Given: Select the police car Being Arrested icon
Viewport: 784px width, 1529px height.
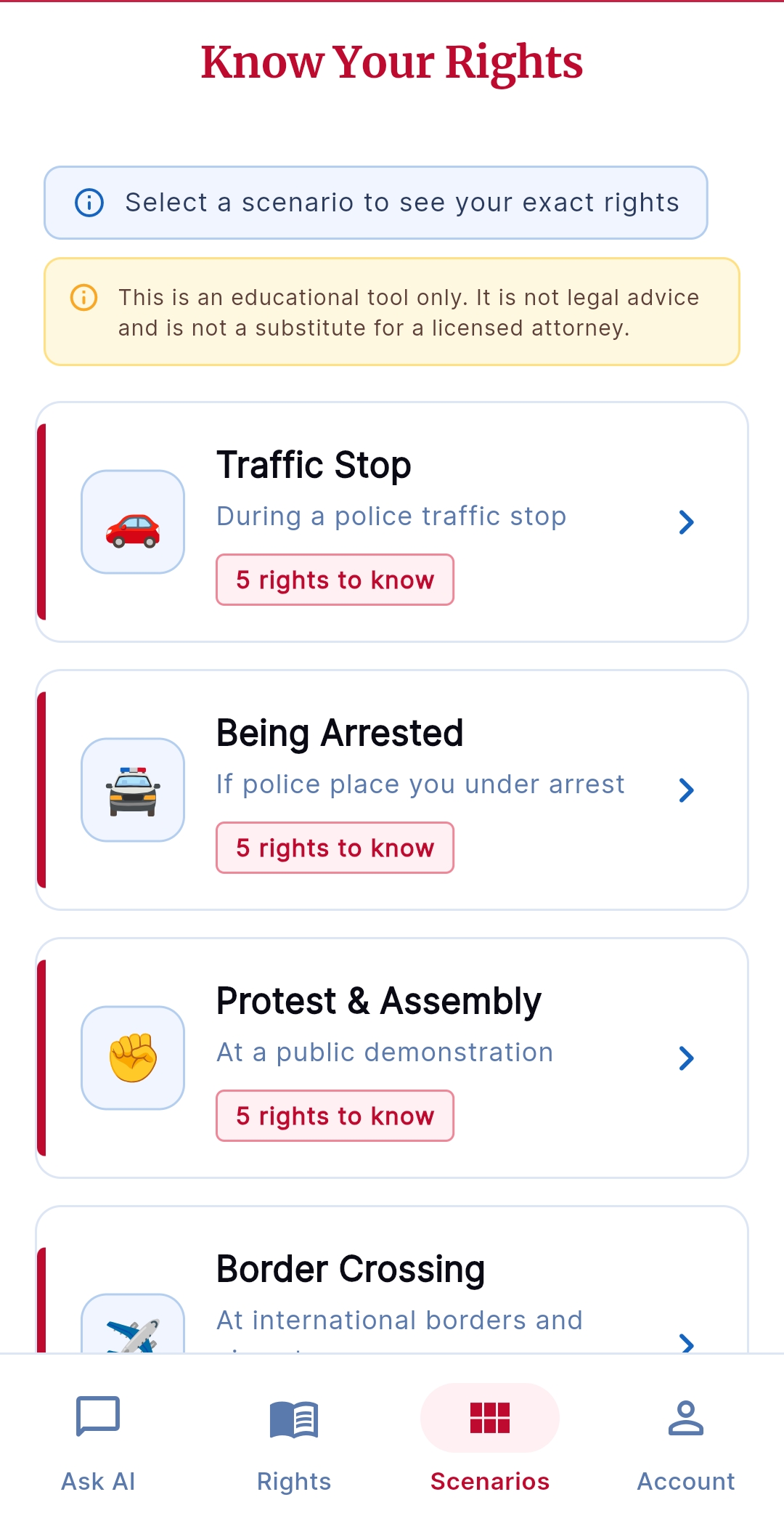Looking at the screenshot, I should pyautogui.click(x=133, y=790).
